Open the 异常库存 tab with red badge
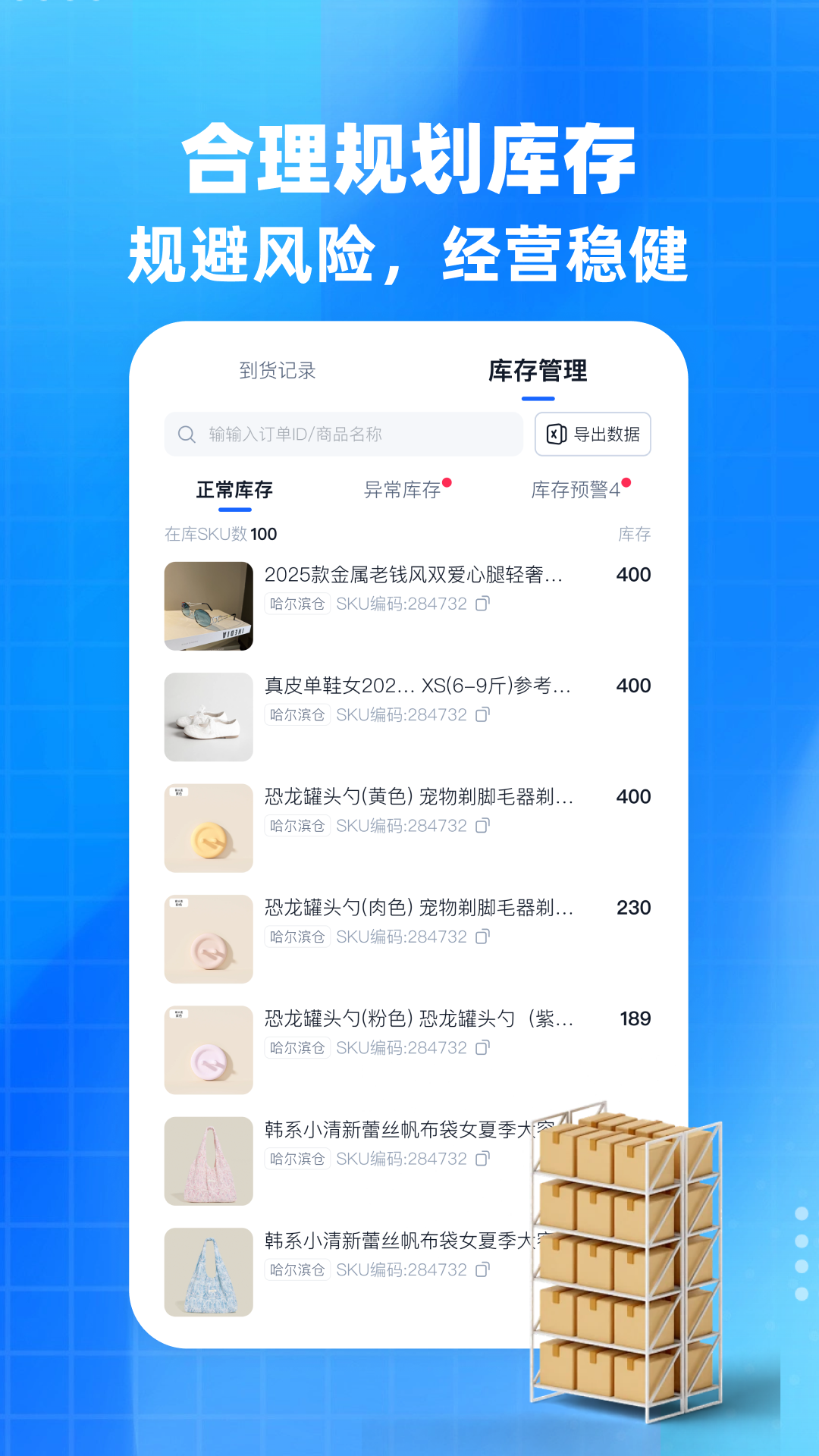 (x=404, y=490)
